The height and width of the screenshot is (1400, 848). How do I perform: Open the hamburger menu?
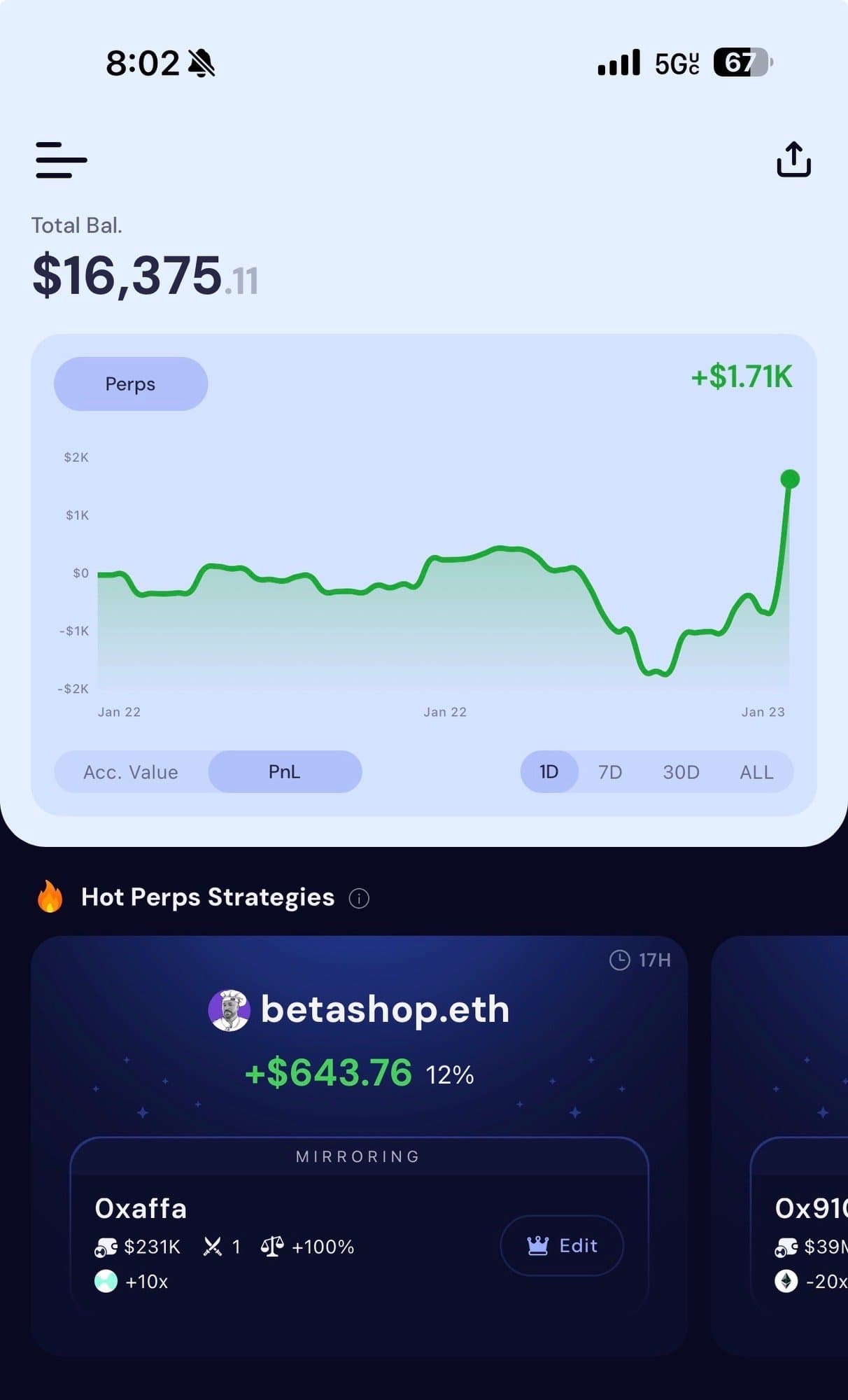coord(62,160)
